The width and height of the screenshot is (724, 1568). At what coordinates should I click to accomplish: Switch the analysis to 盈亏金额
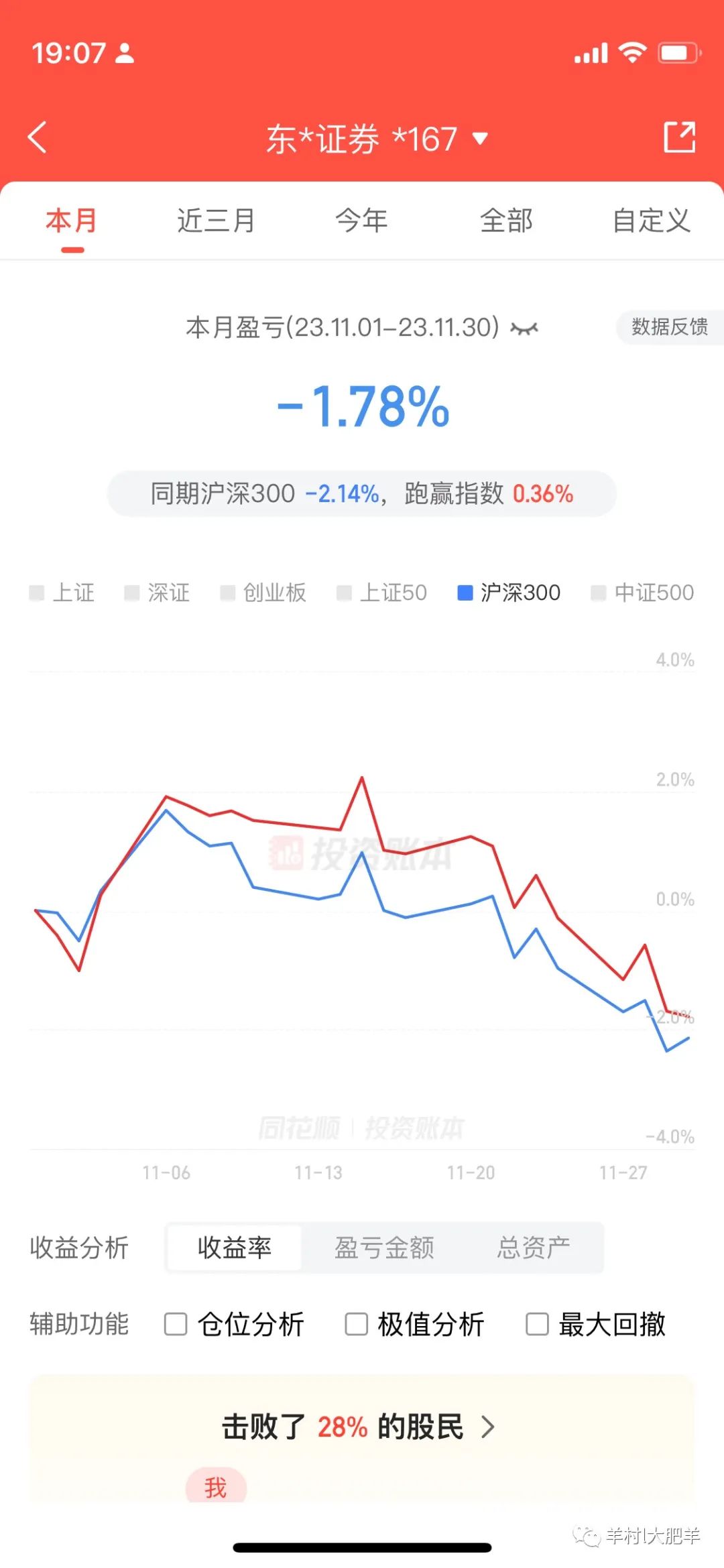(x=384, y=1248)
